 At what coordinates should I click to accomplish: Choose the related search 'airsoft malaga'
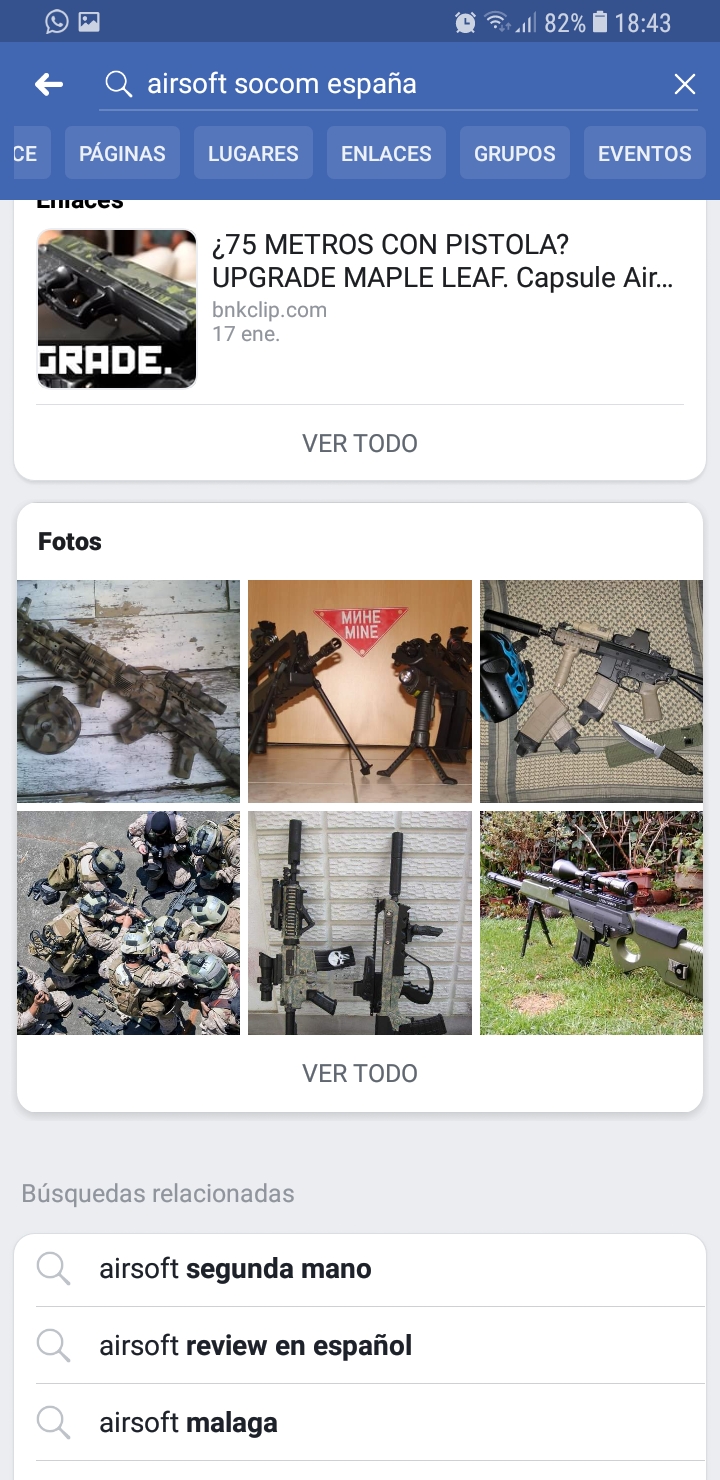pyautogui.click(x=360, y=1423)
